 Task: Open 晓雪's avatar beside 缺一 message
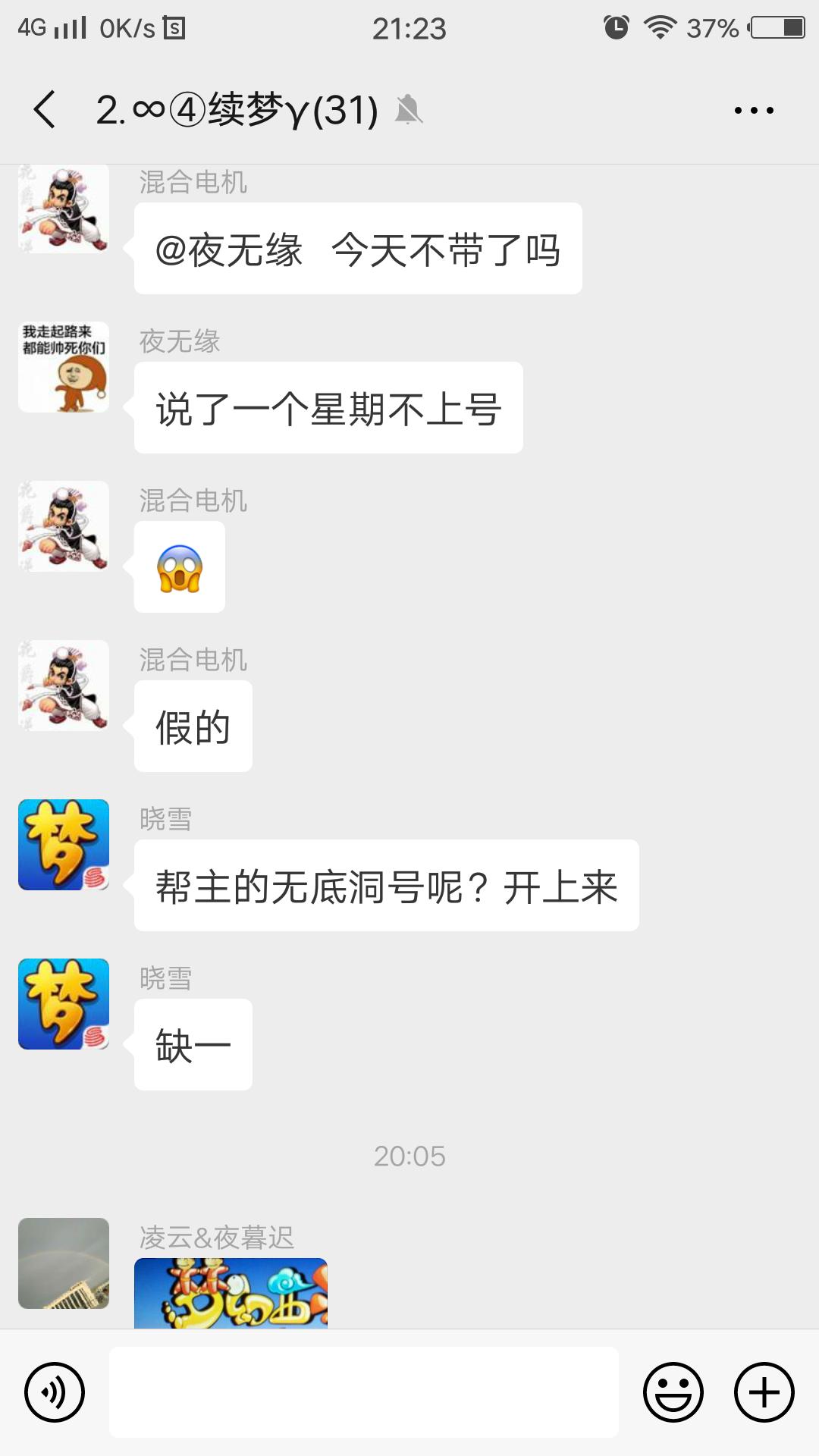[x=64, y=1004]
